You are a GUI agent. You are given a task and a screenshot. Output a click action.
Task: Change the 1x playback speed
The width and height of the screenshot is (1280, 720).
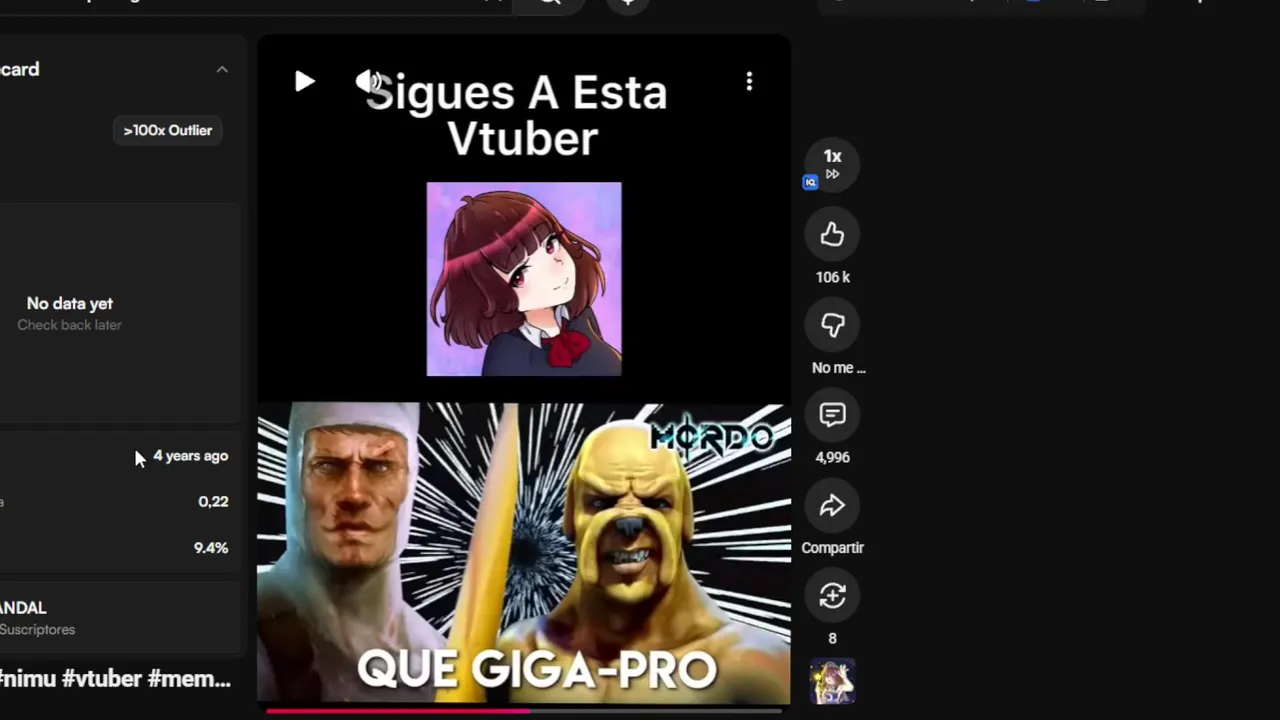click(832, 164)
